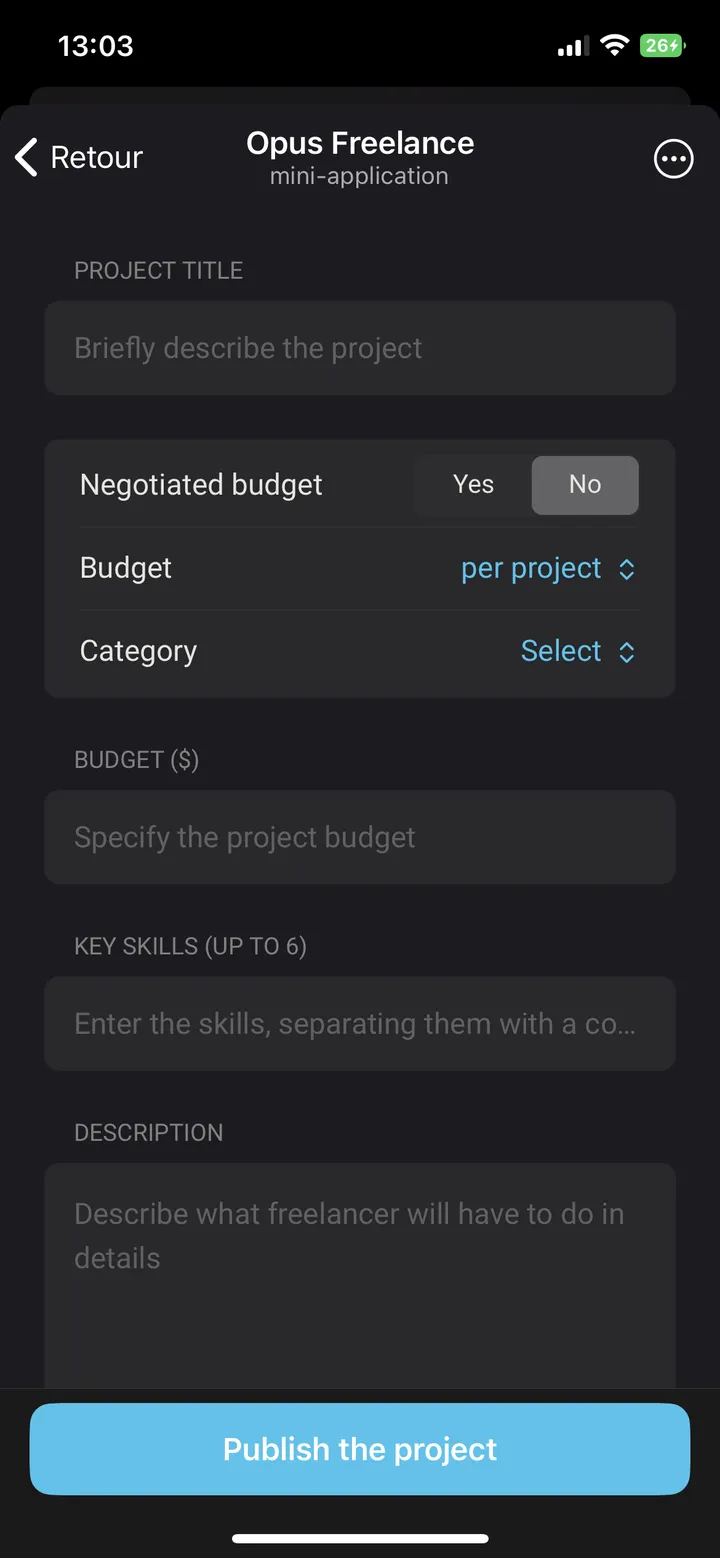
Task: Tap the Wi-Fi status icon
Action: point(613,44)
